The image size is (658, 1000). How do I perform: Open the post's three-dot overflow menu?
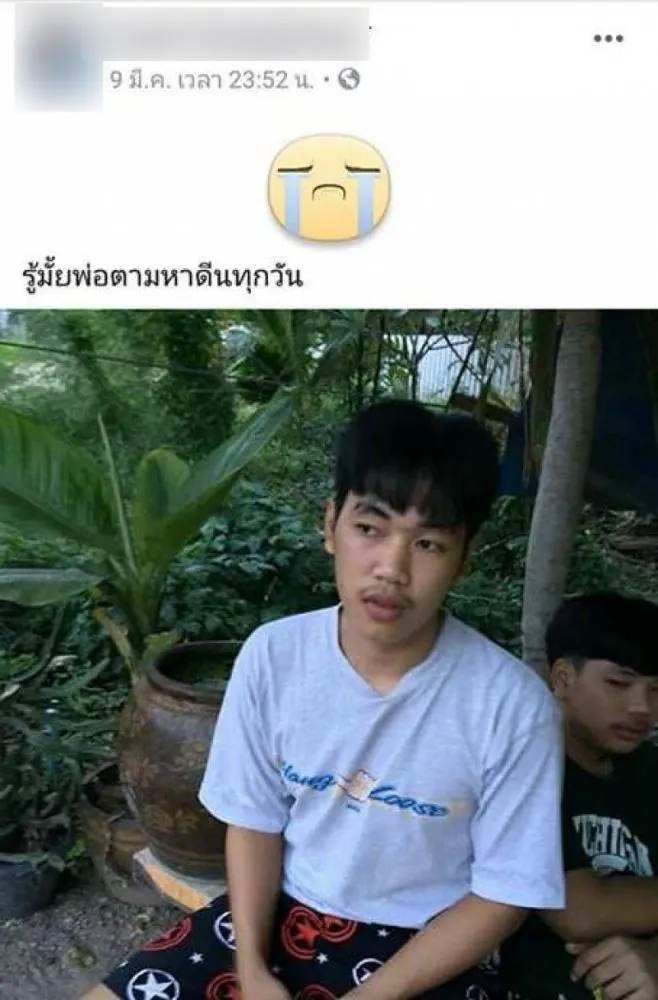(x=608, y=39)
